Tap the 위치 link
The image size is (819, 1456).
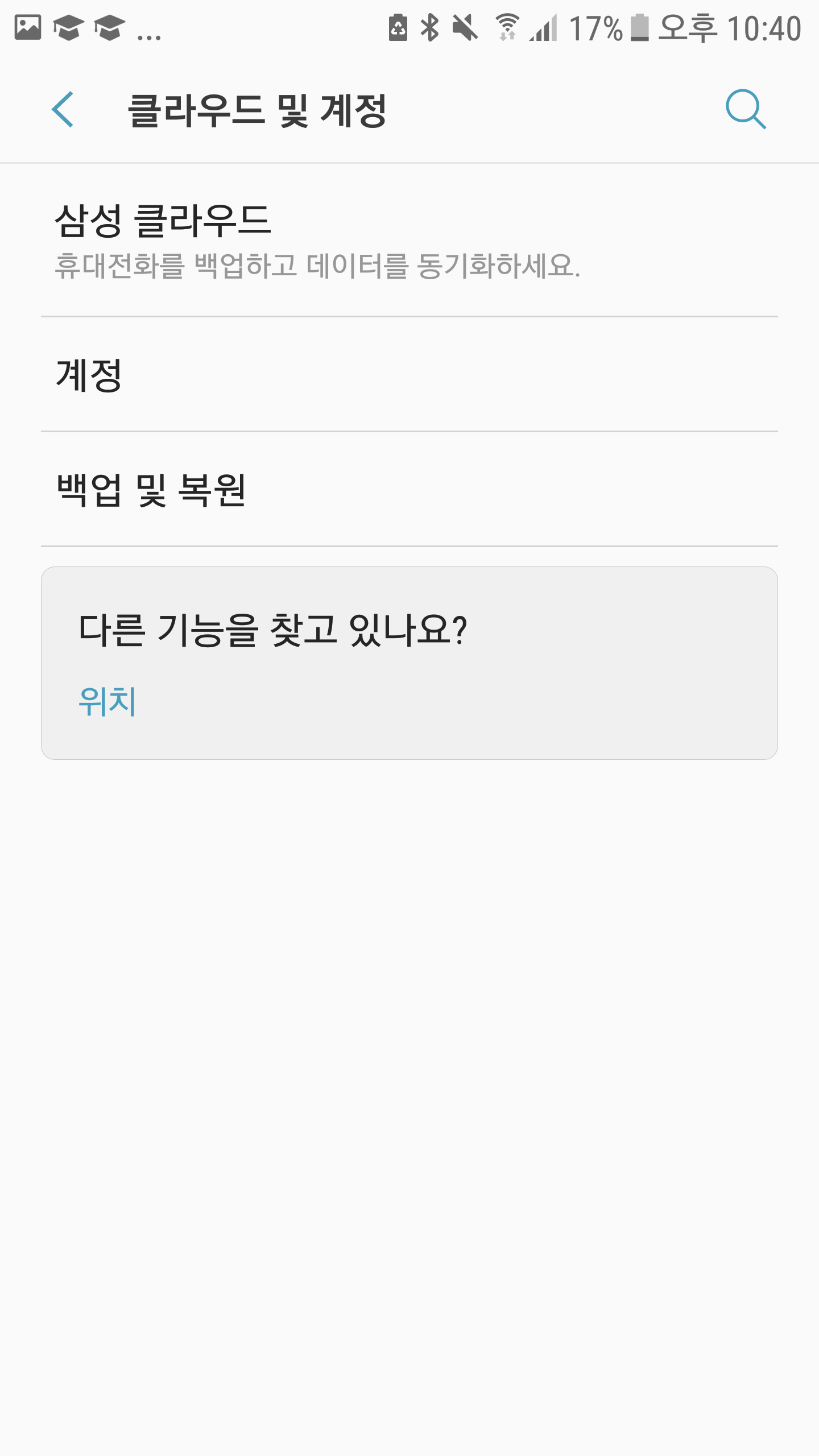pyautogui.click(x=107, y=701)
